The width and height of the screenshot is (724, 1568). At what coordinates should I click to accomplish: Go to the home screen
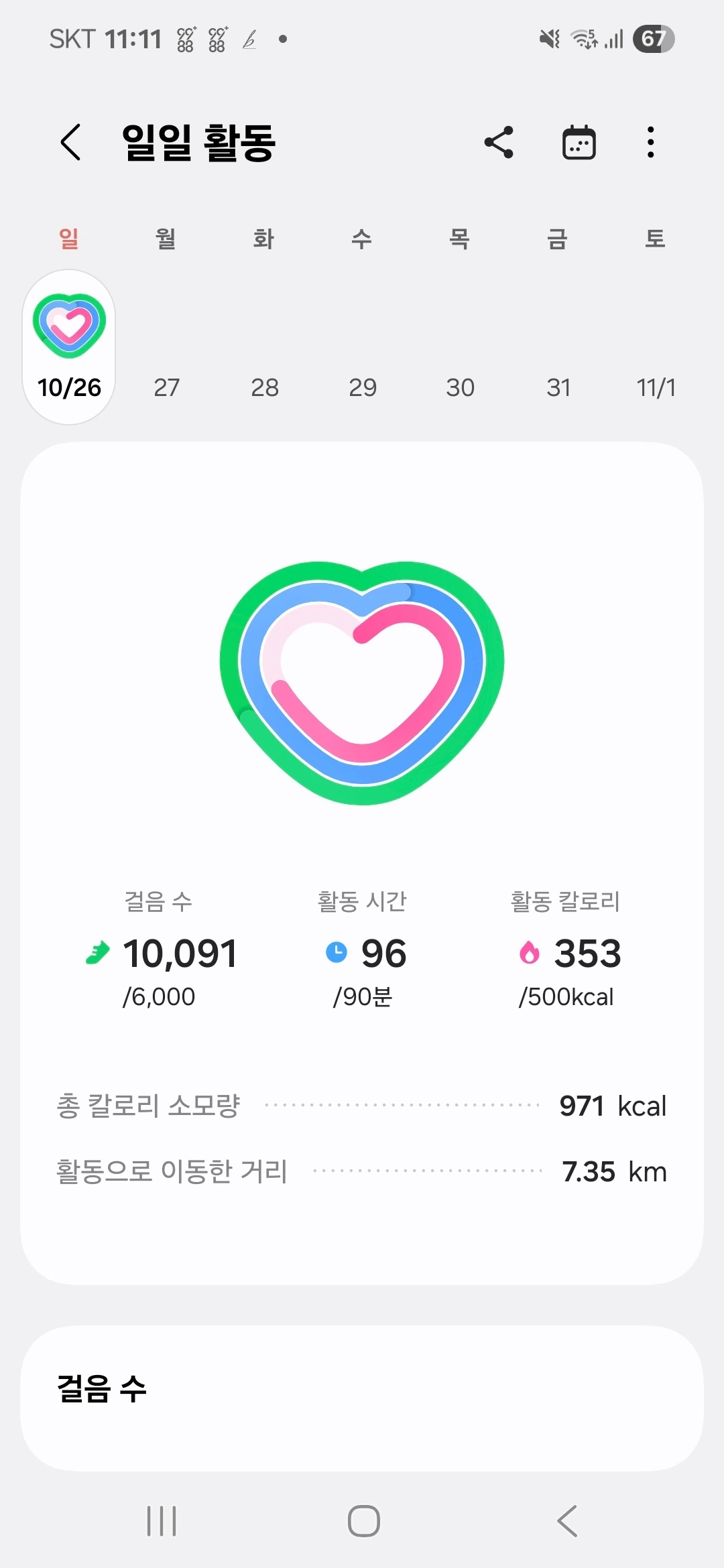[x=364, y=1520]
